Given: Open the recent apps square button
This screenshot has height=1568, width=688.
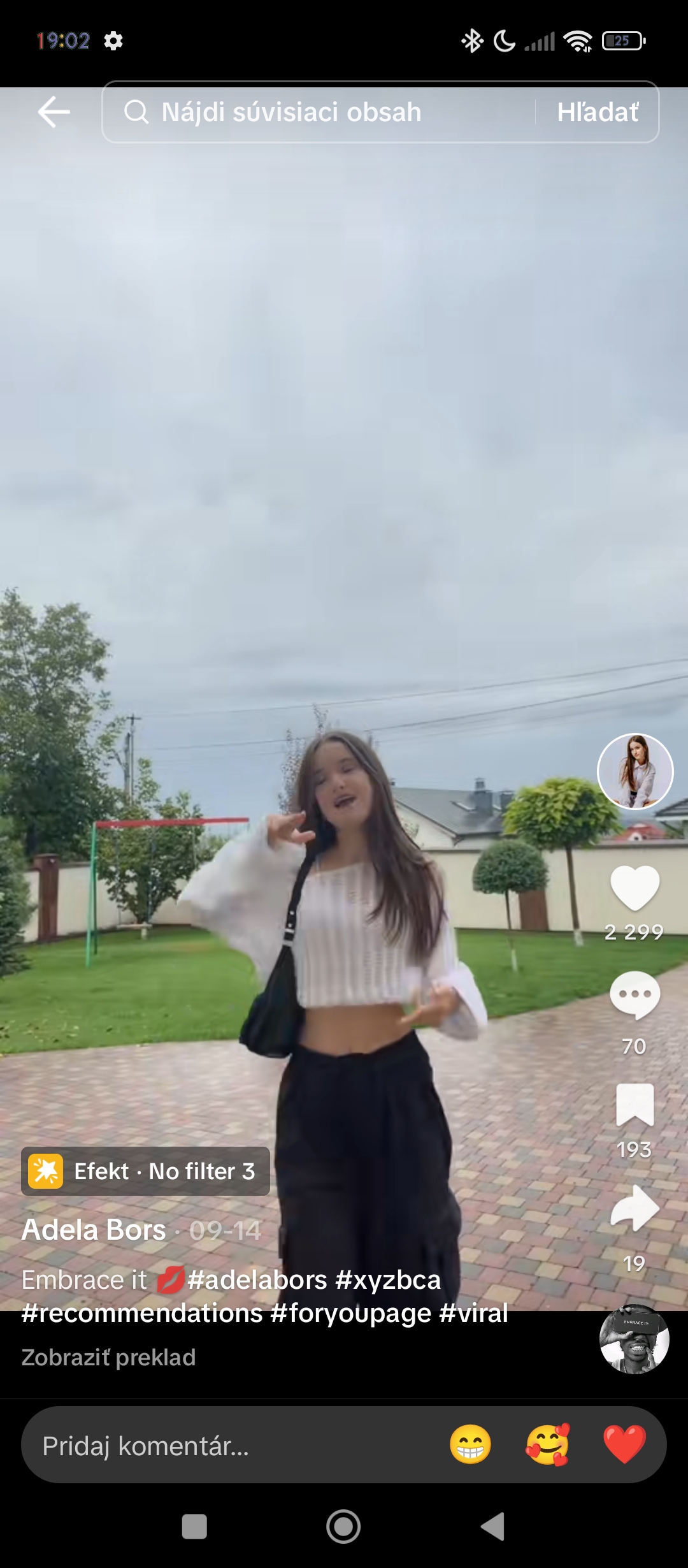Looking at the screenshot, I should click(x=194, y=1527).
